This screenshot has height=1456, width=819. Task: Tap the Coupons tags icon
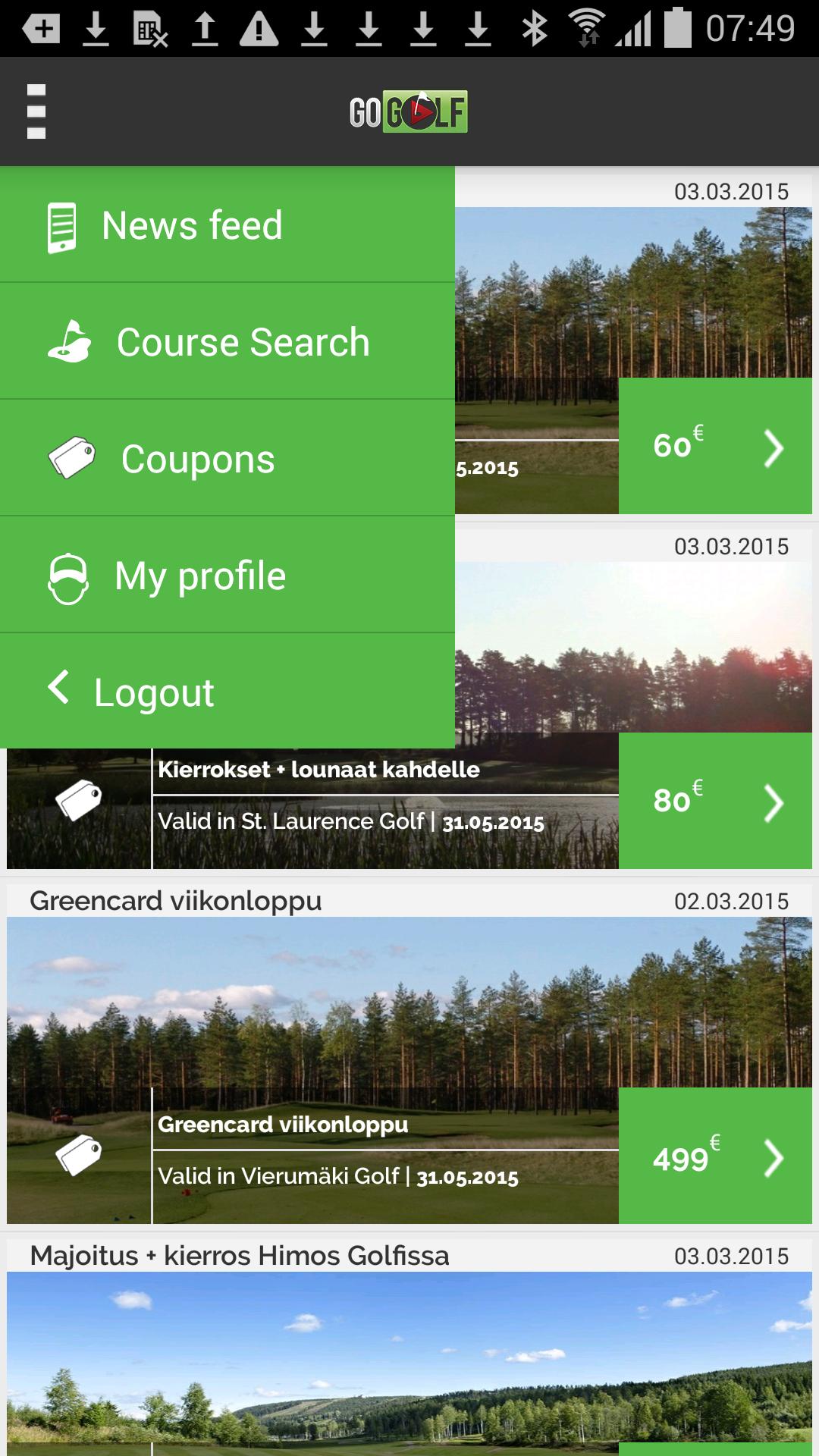pyautogui.click(x=74, y=455)
